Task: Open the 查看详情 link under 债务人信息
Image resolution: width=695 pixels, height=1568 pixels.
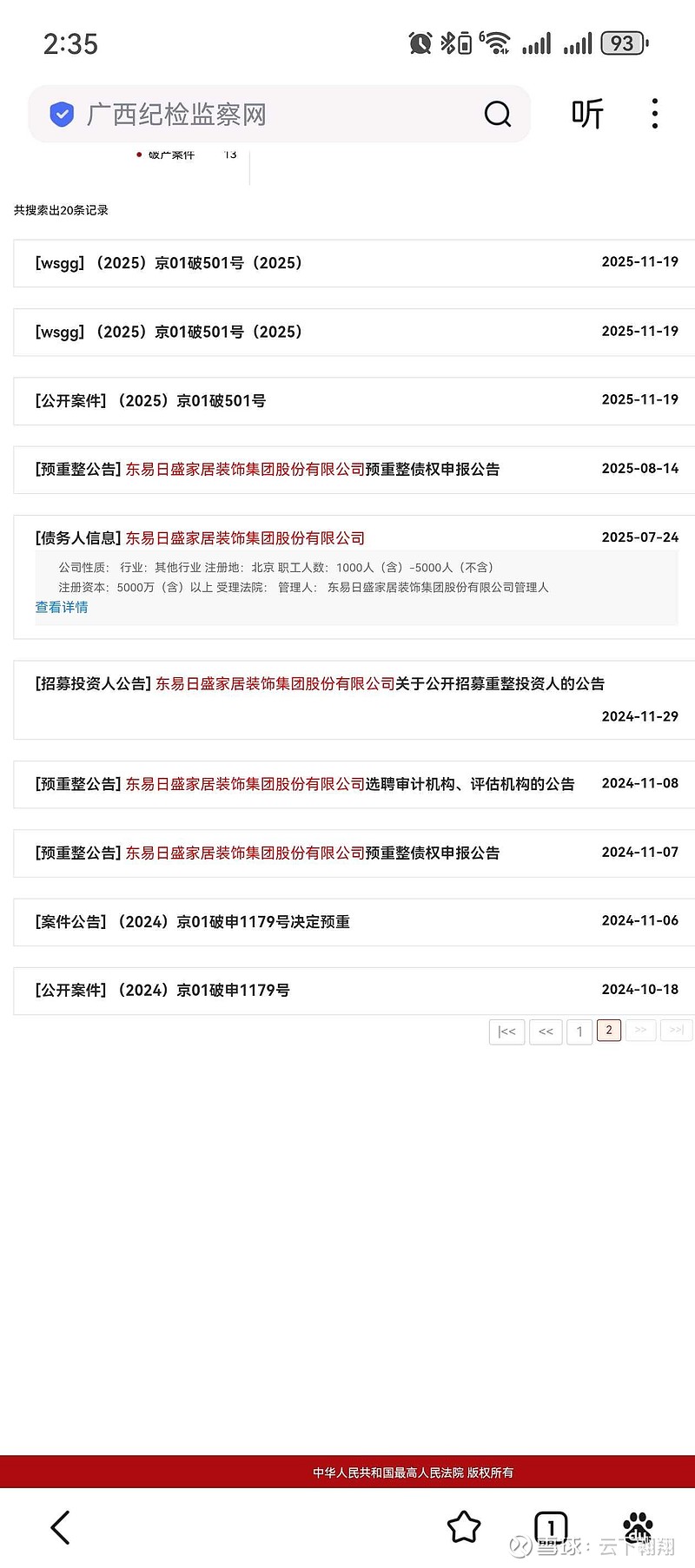Action: pos(61,607)
